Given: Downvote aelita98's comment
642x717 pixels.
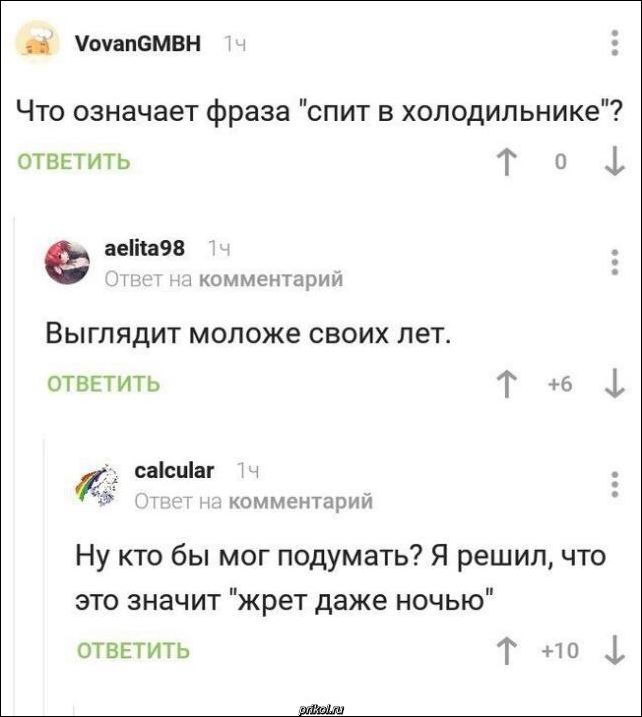Looking at the screenshot, I should tap(614, 382).
